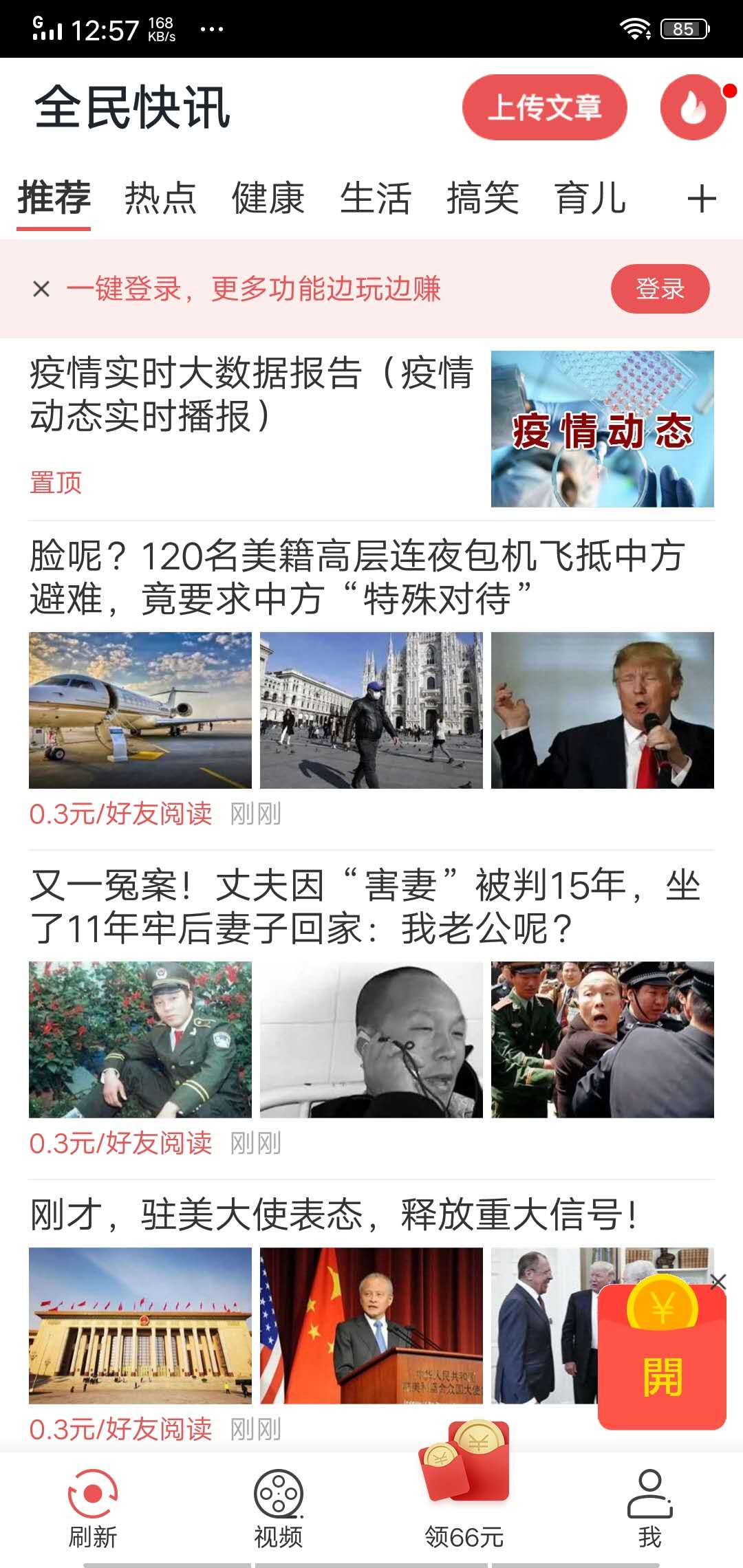Open the hot articles flame icon

692,109
